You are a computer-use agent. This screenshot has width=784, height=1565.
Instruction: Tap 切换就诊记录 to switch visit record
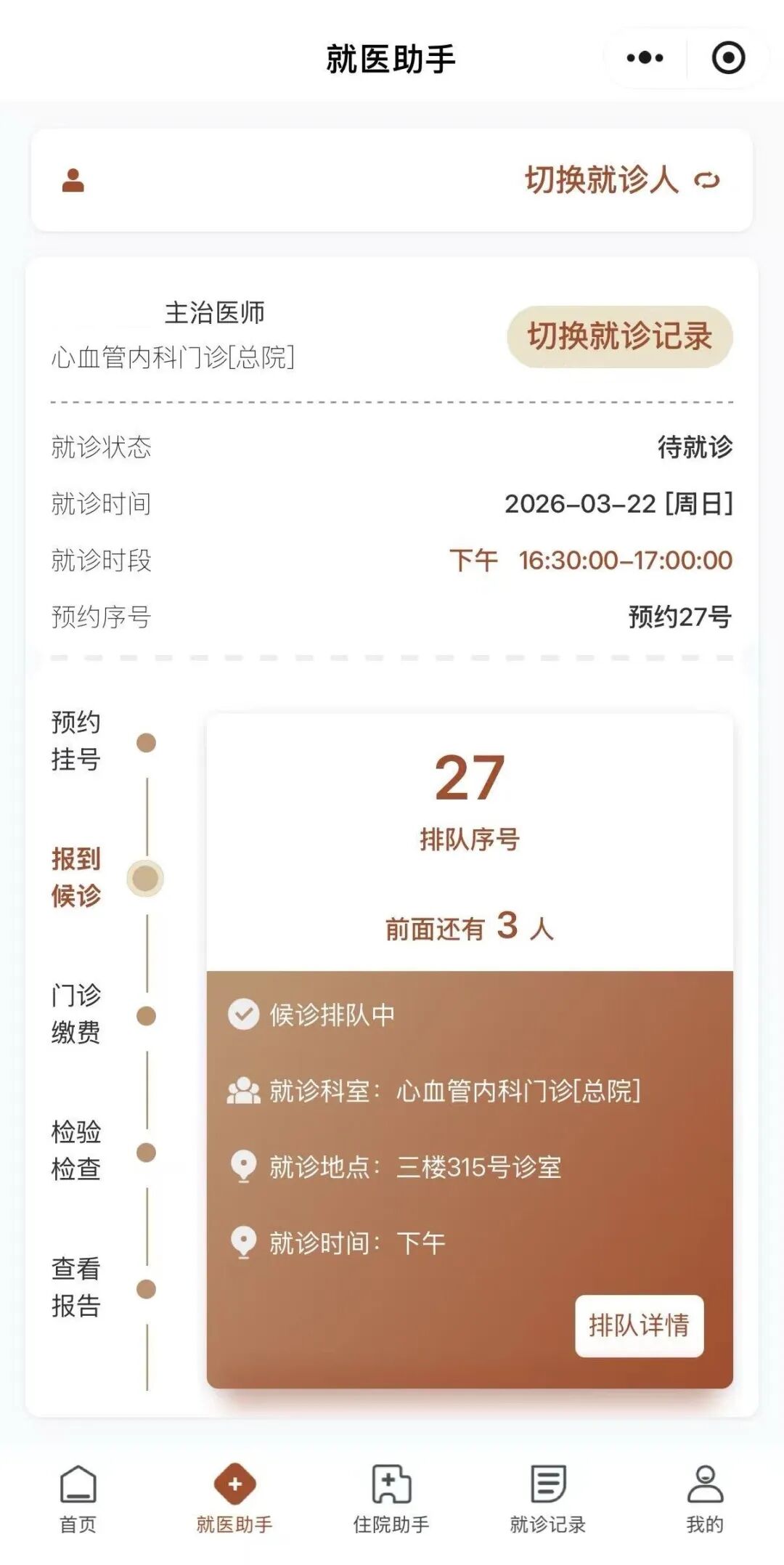[619, 336]
